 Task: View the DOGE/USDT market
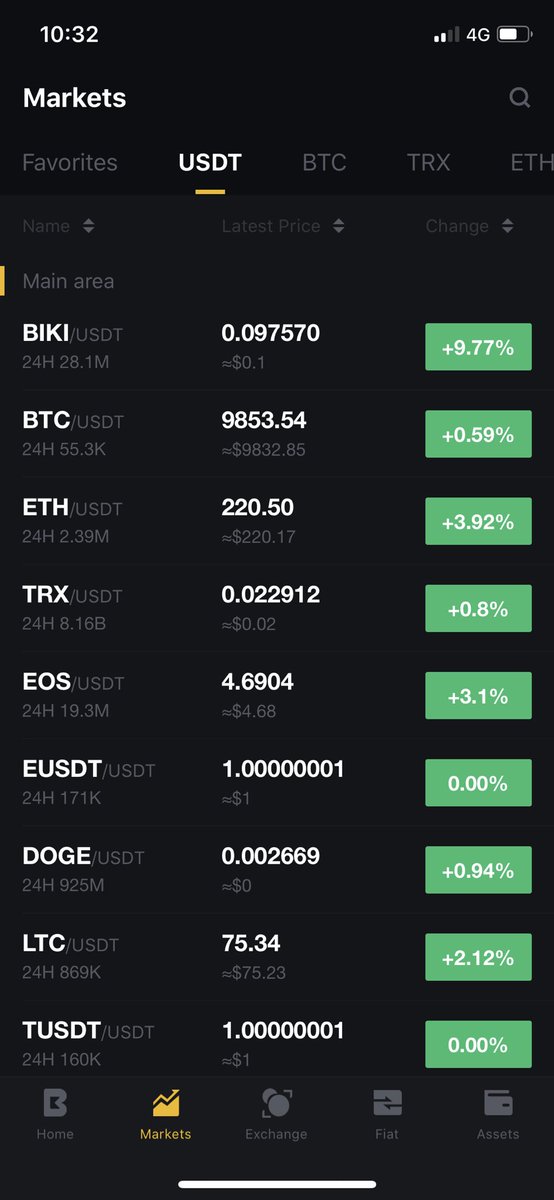point(277,869)
